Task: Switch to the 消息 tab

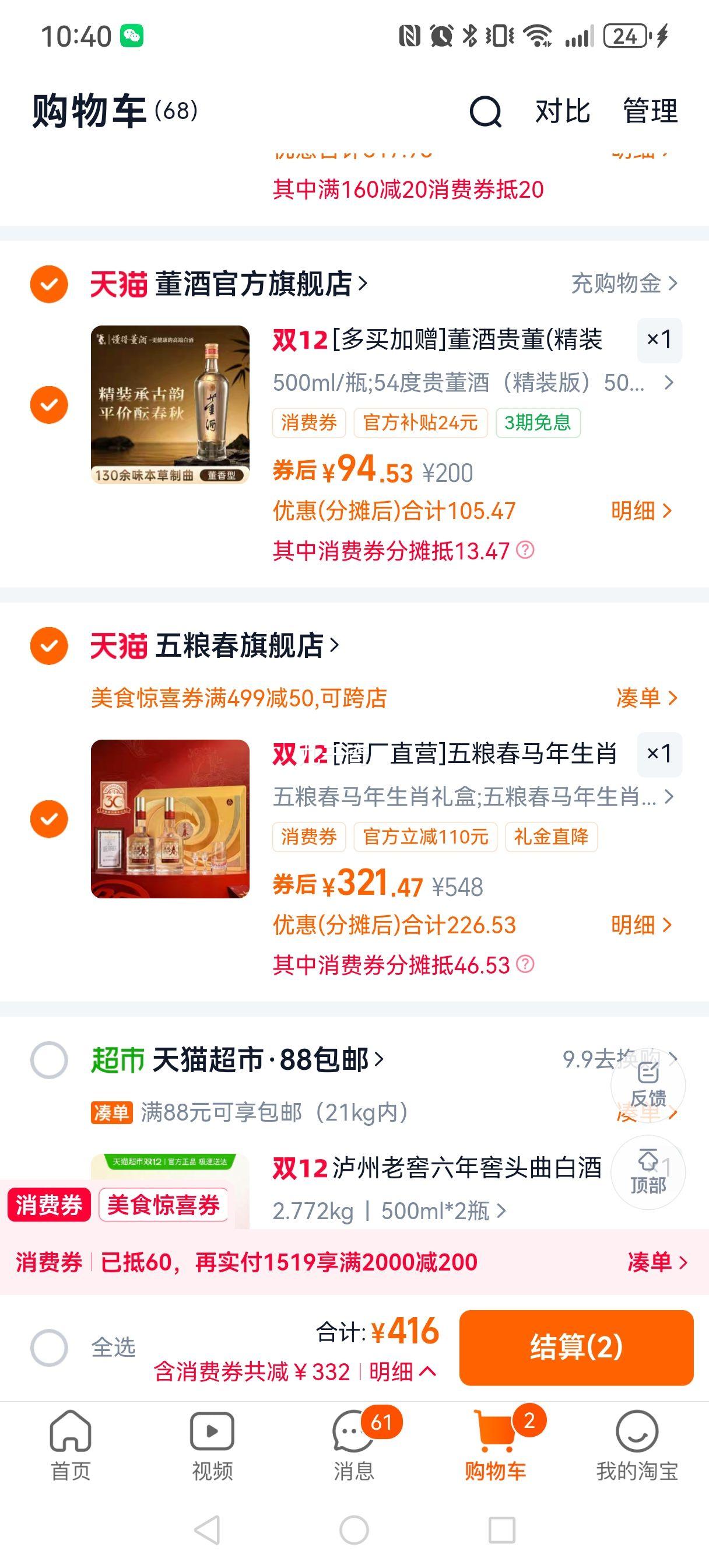Action: point(354,1444)
